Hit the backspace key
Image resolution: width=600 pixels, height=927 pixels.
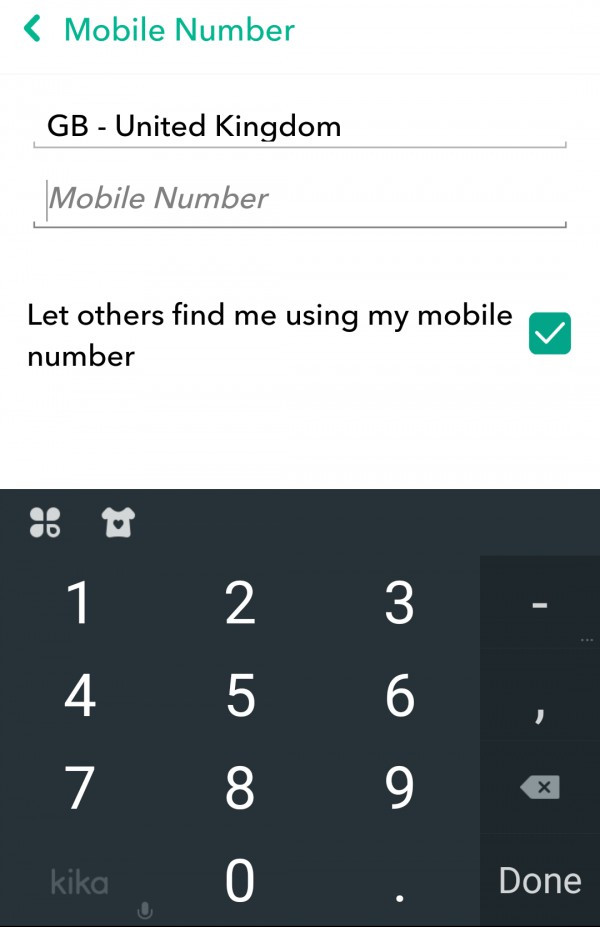click(540, 788)
